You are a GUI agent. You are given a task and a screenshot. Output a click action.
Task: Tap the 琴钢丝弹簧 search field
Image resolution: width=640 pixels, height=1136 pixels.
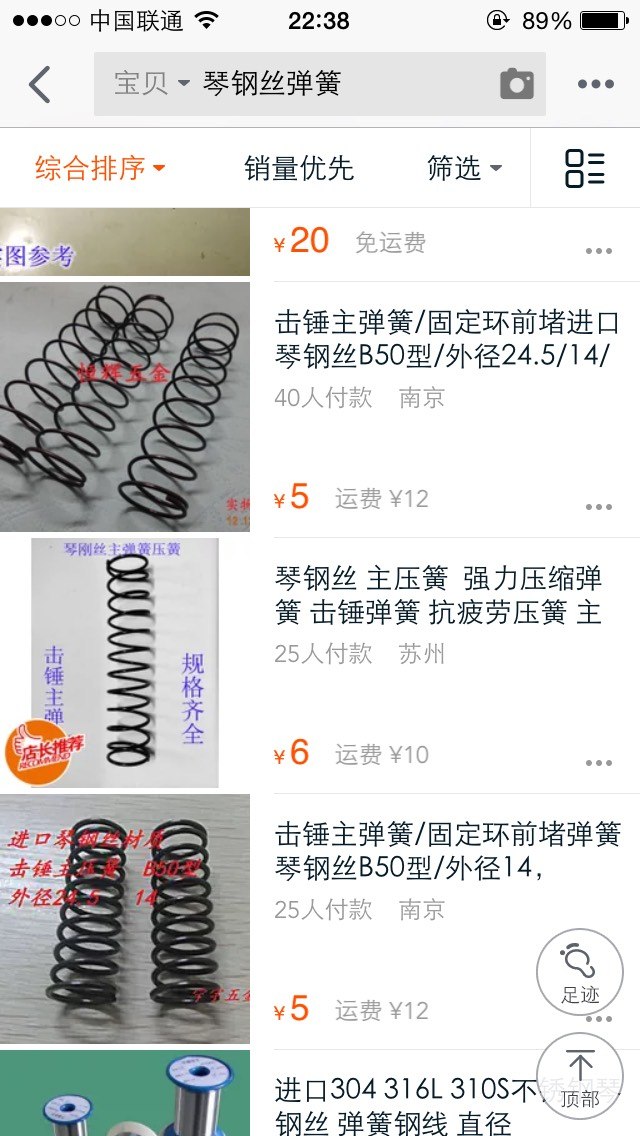point(340,84)
